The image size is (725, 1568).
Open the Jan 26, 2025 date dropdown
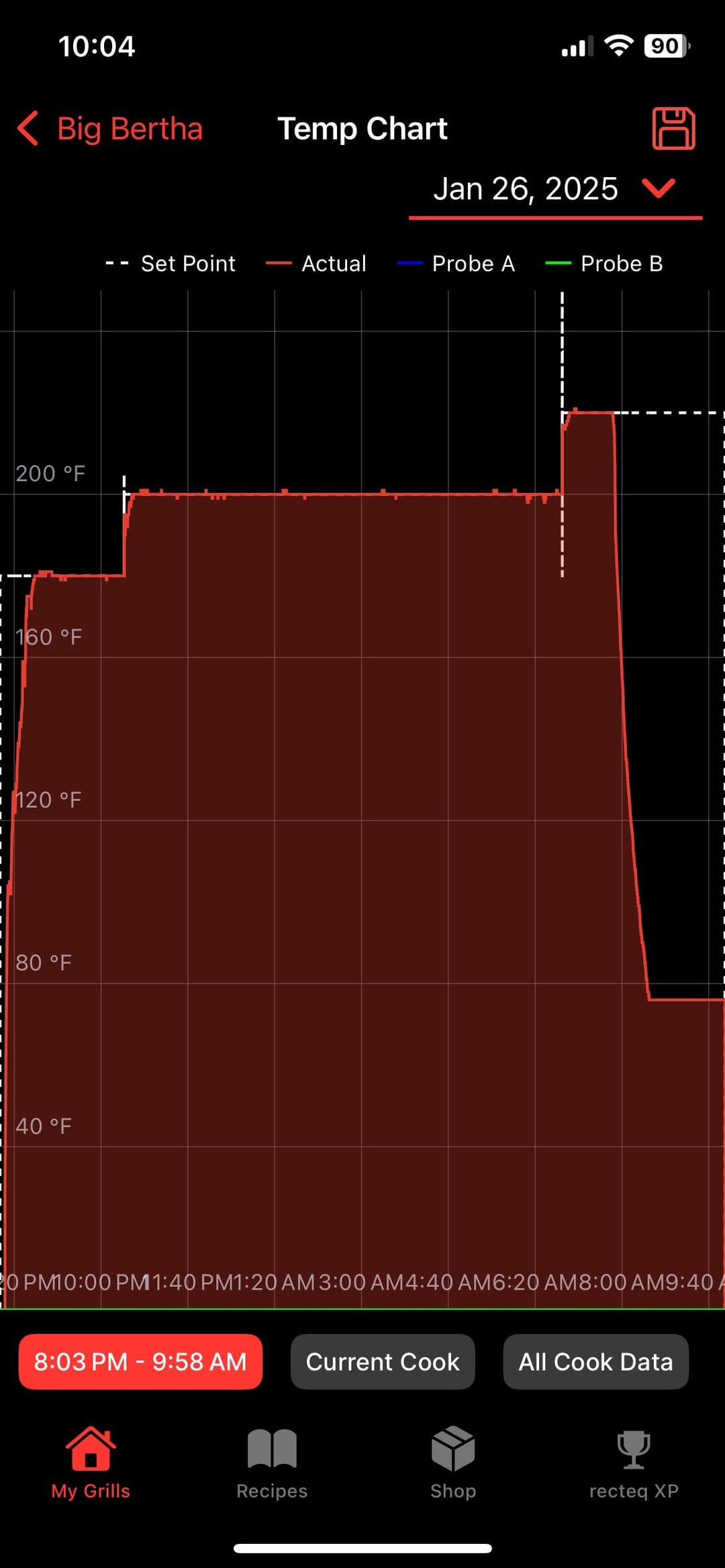click(555, 189)
